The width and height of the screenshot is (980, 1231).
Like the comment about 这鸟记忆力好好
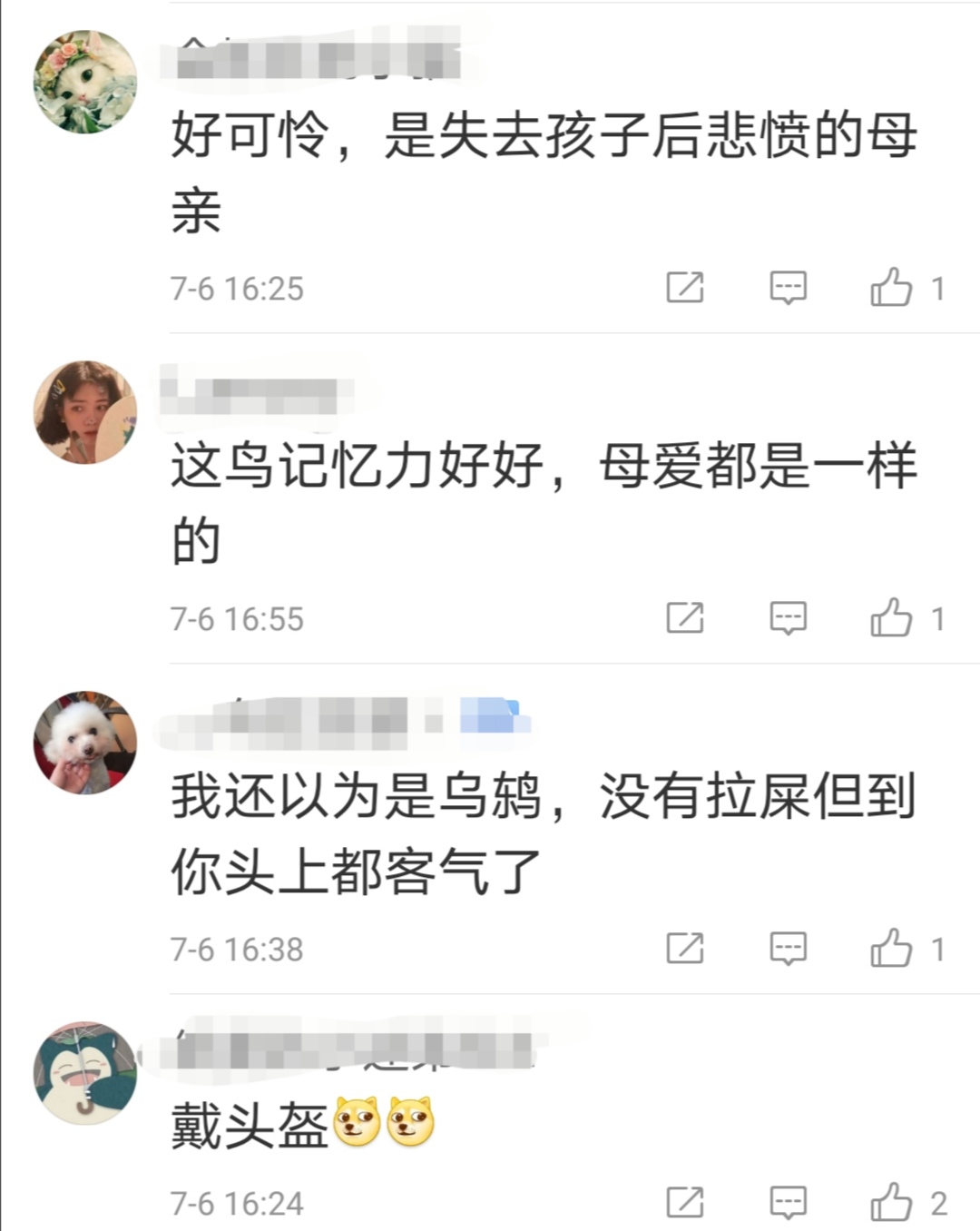(x=891, y=618)
